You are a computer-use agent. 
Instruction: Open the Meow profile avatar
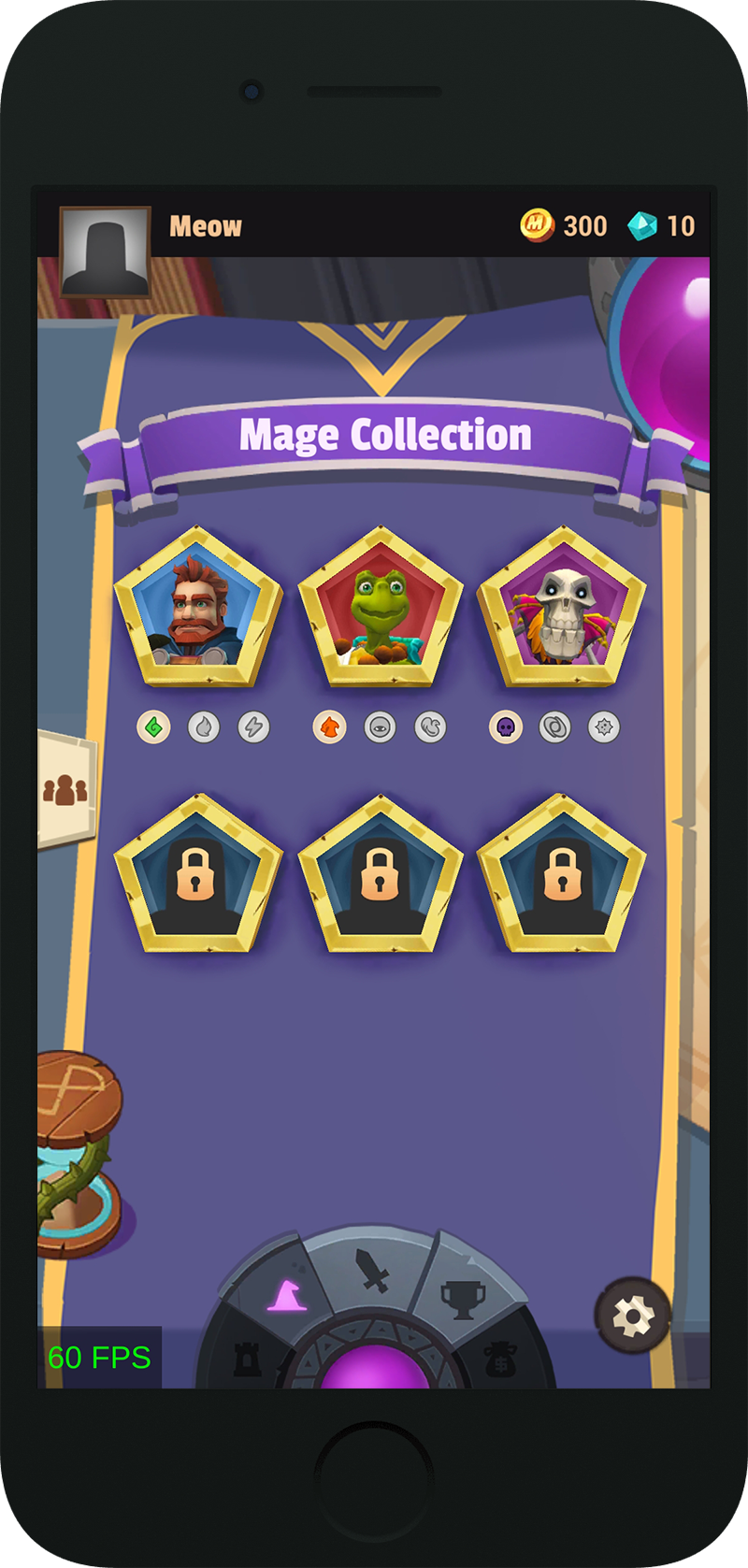click(105, 252)
